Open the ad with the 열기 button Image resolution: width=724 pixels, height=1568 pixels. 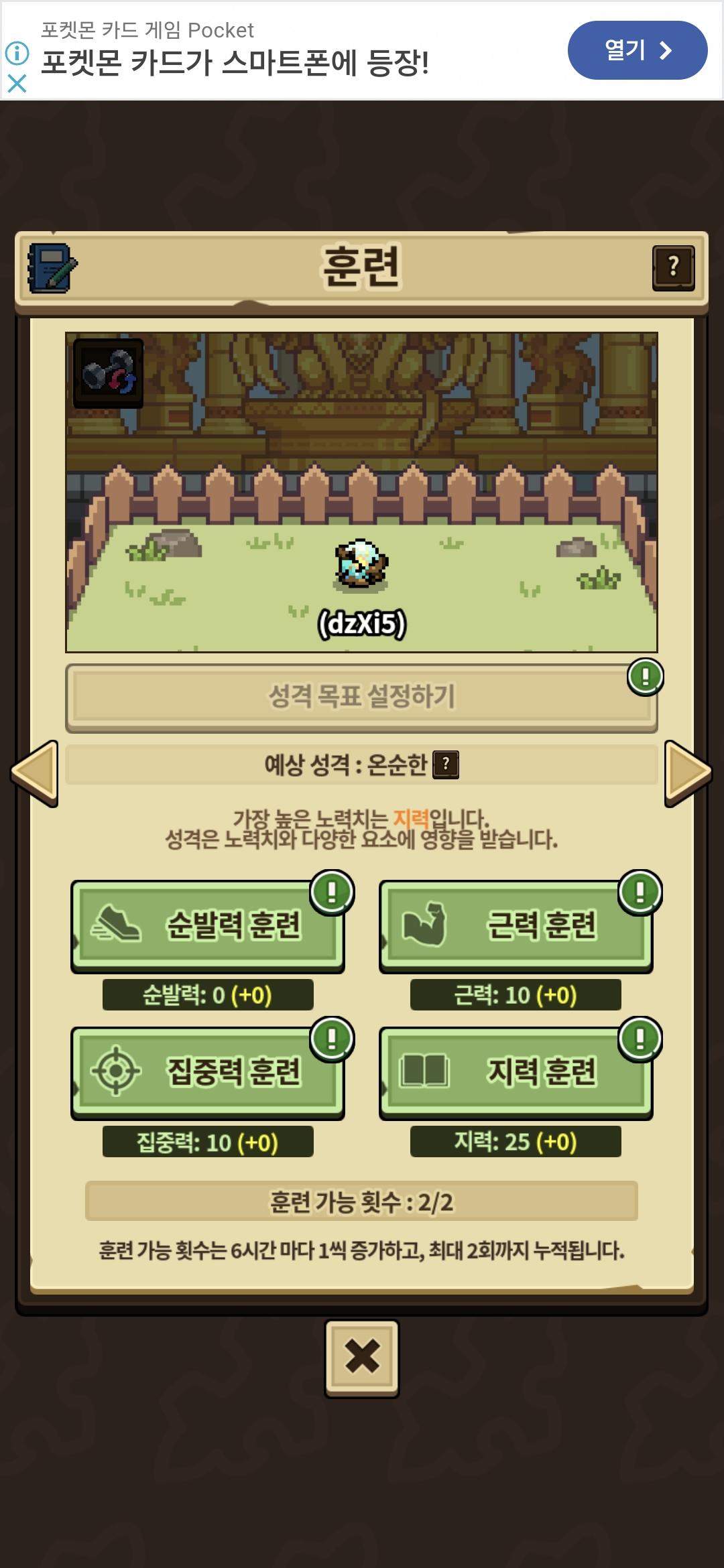(638, 50)
